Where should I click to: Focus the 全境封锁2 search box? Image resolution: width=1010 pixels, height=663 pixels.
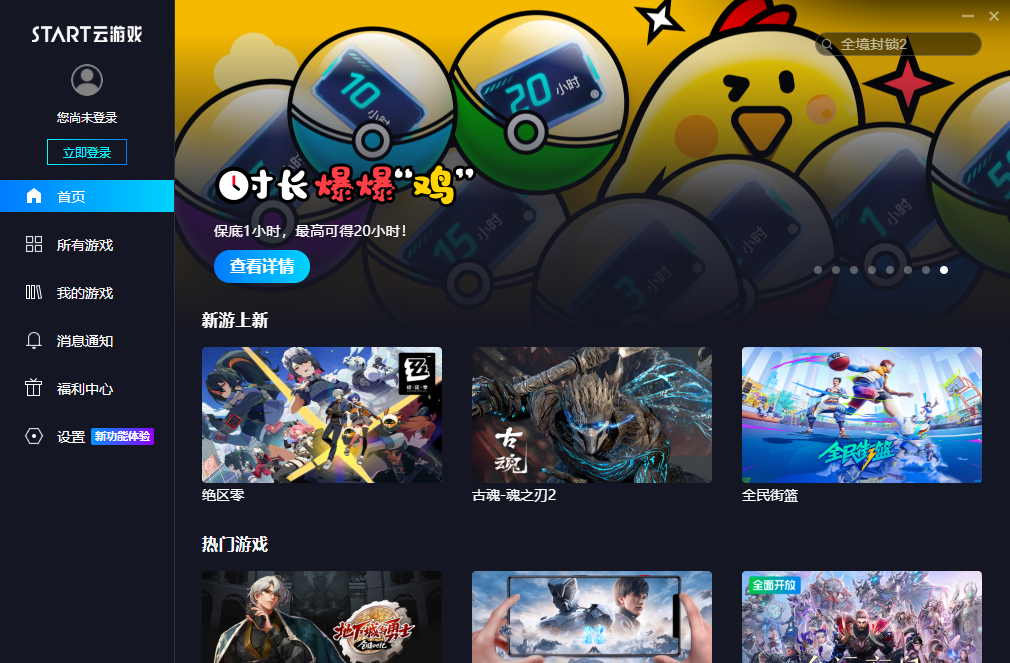pyautogui.click(x=905, y=44)
